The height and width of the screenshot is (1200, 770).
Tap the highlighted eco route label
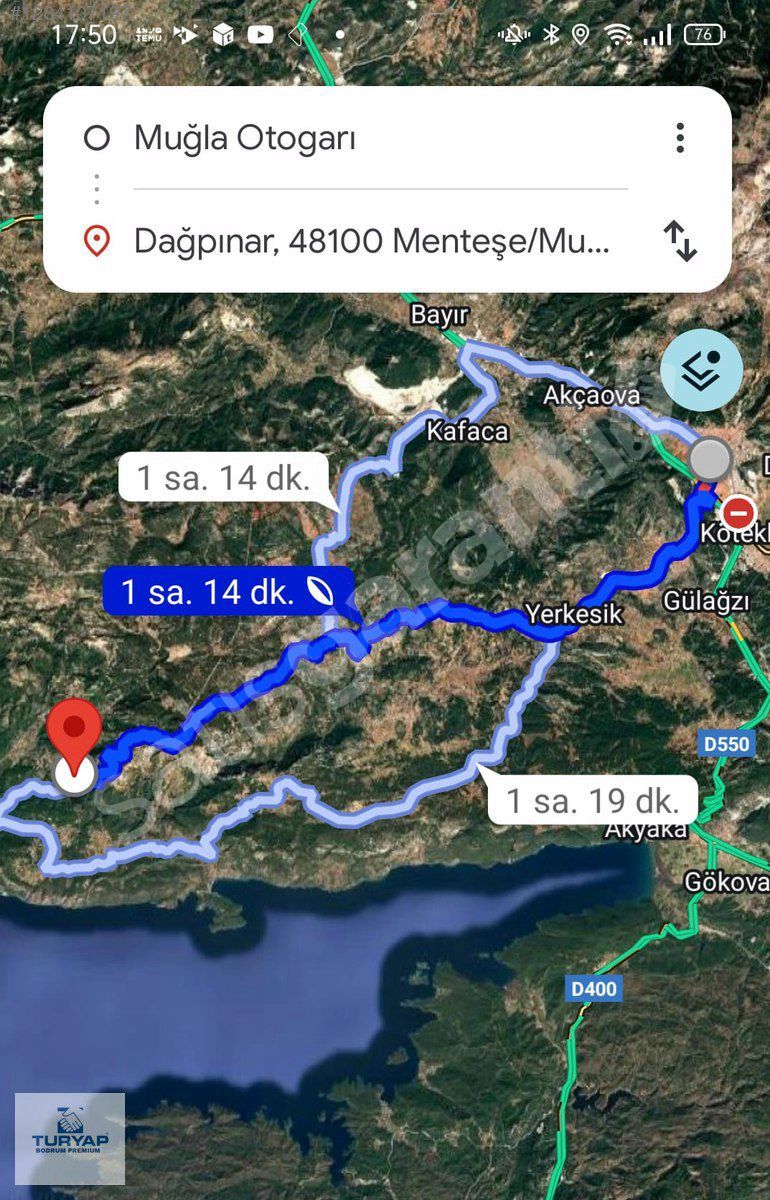(228, 591)
